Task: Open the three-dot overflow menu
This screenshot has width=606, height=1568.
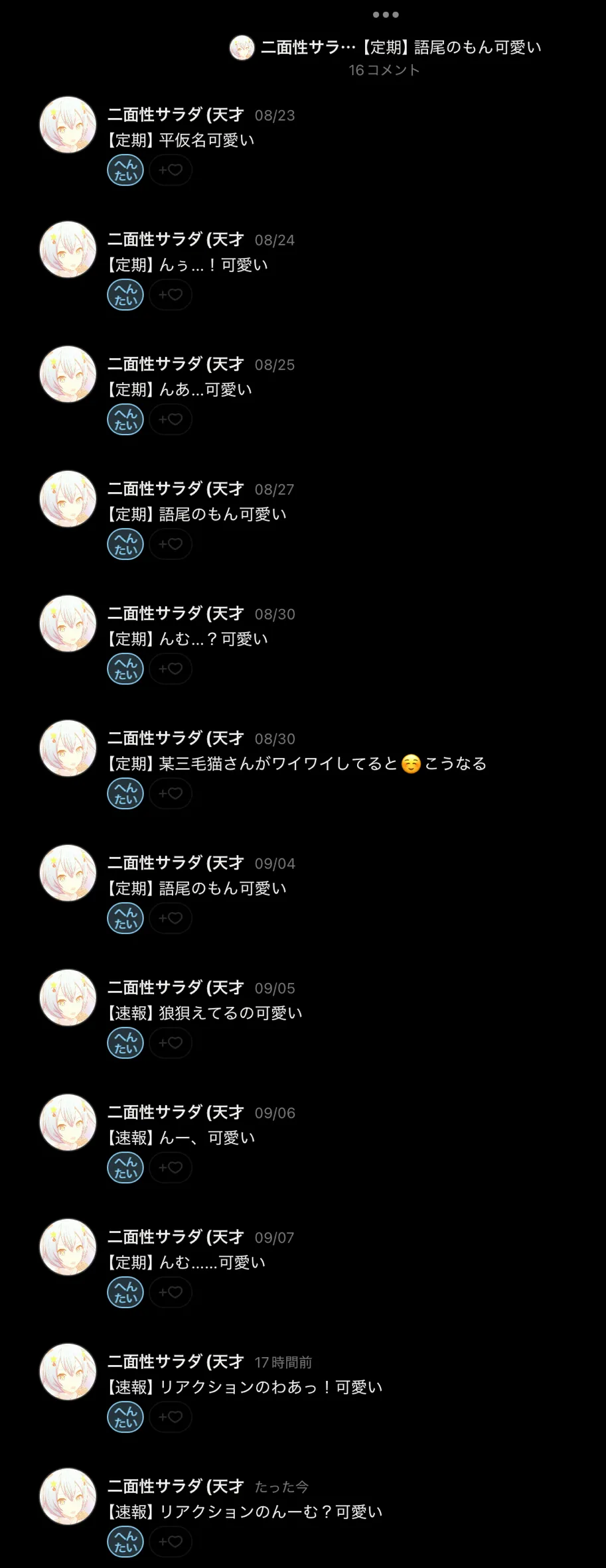Action: coord(386,15)
